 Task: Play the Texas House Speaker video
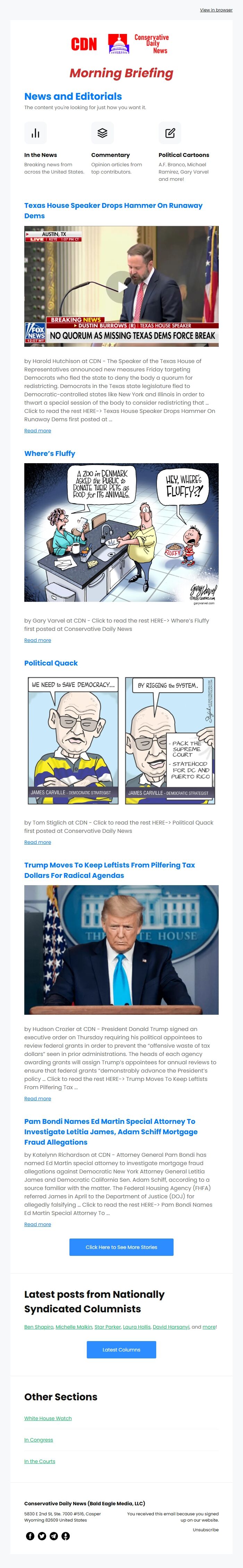(121, 287)
